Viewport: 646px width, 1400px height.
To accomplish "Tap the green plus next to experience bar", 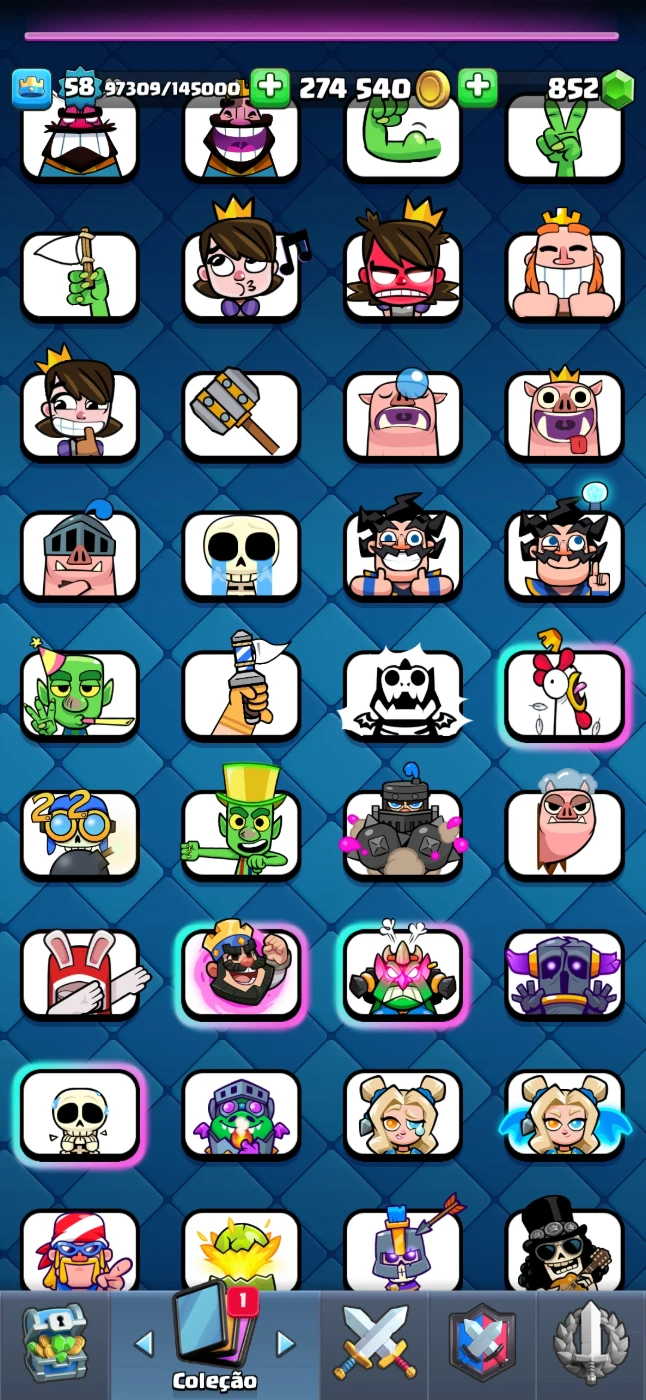I will (x=270, y=88).
